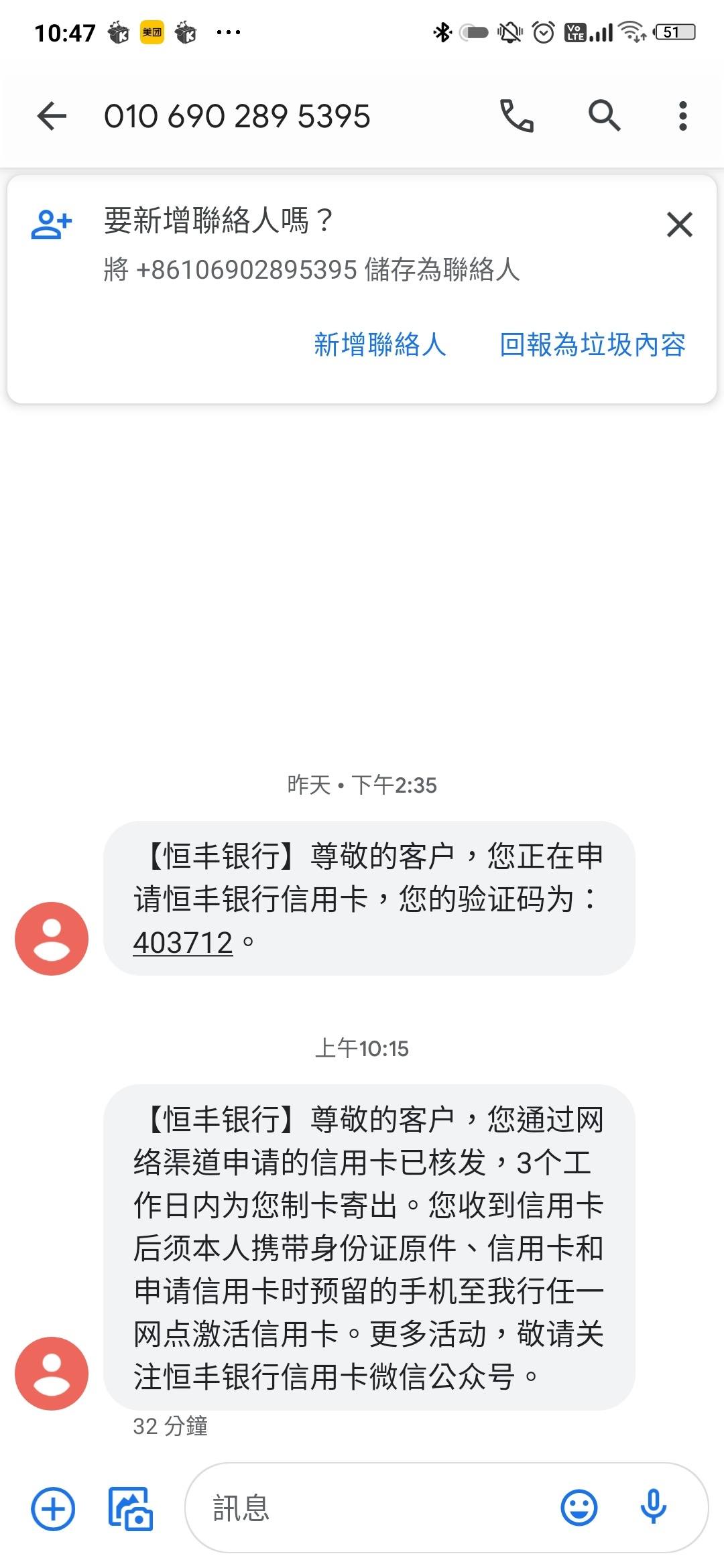Start voice input with the microphone

tap(654, 1508)
